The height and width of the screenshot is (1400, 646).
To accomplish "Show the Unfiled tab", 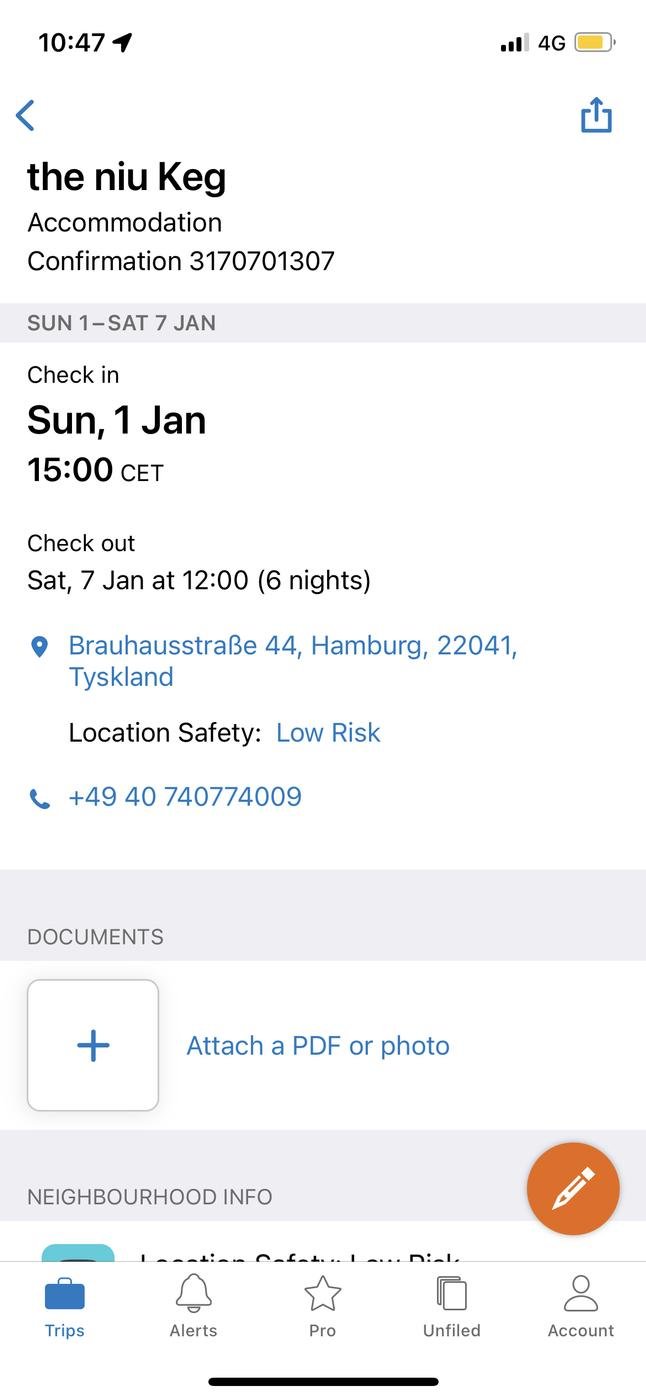I will coord(452,1307).
